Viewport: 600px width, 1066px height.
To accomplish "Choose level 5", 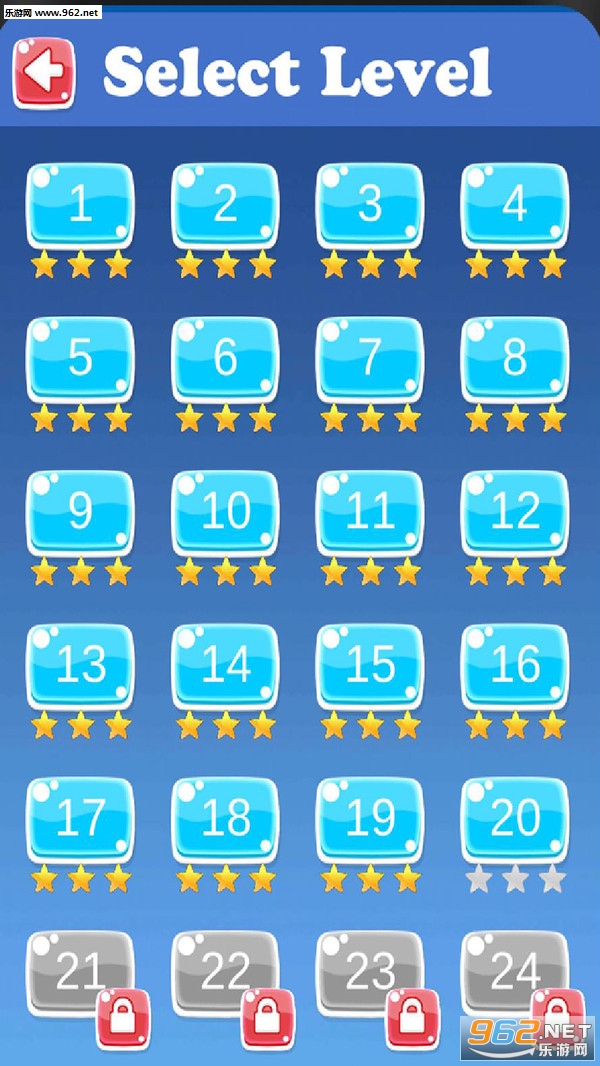I will (x=80, y=358).
